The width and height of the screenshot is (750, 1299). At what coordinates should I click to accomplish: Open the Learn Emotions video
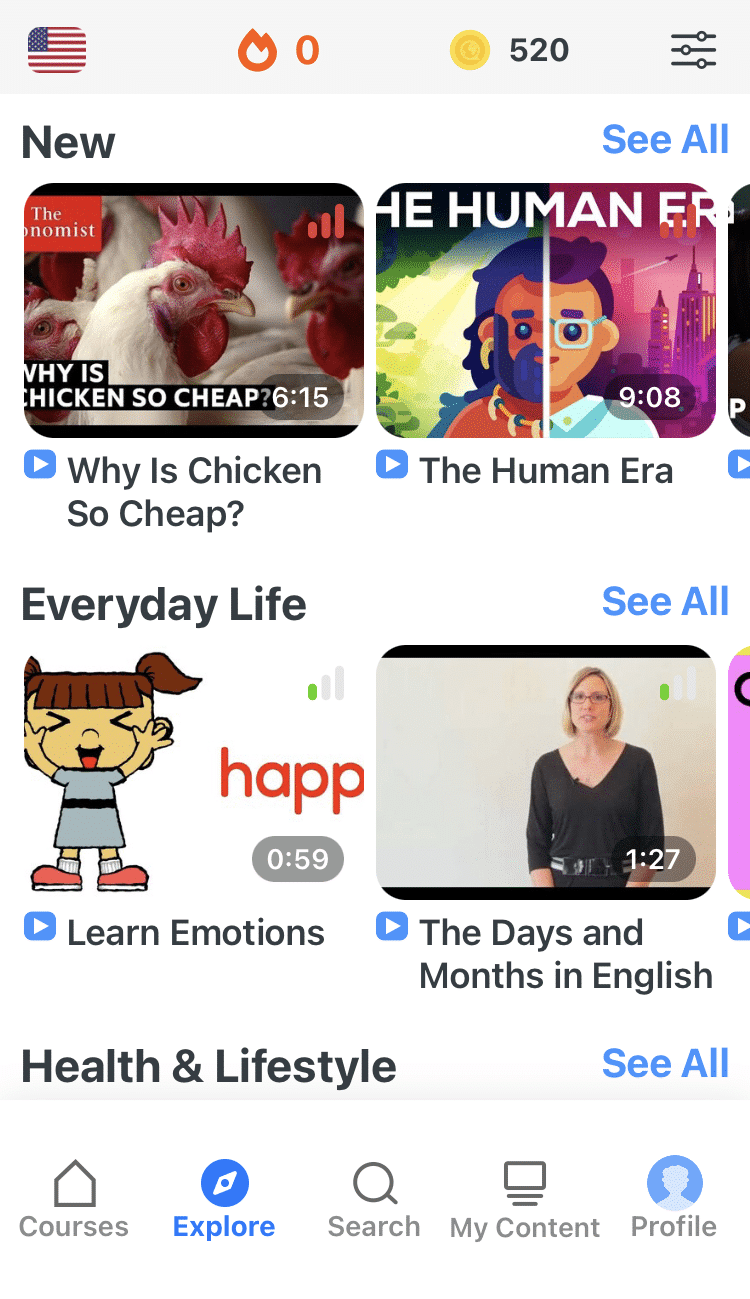coord(194,772)
